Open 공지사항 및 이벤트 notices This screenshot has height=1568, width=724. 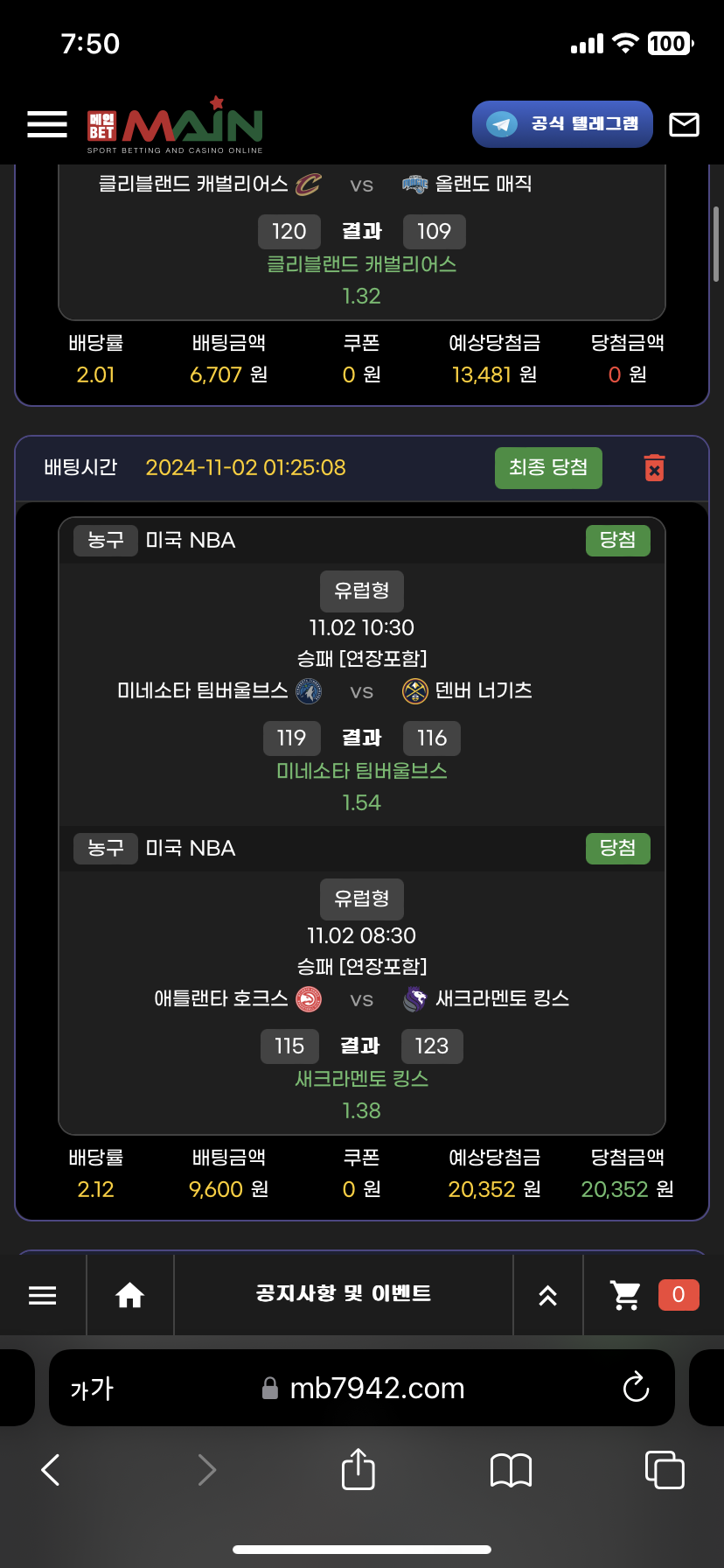click(x=343, y=1293)
